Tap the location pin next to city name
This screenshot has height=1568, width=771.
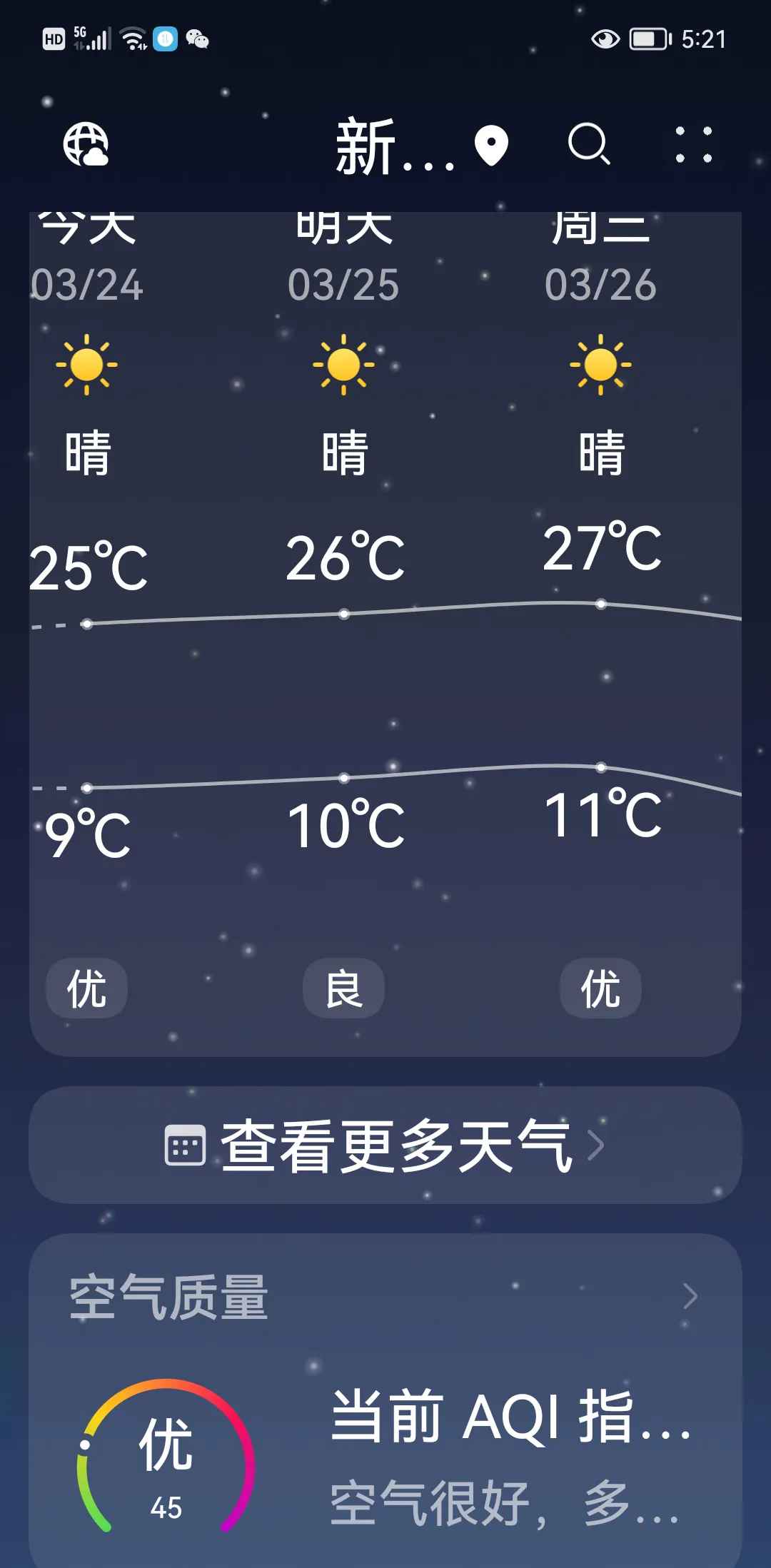(x=491, y=145)
